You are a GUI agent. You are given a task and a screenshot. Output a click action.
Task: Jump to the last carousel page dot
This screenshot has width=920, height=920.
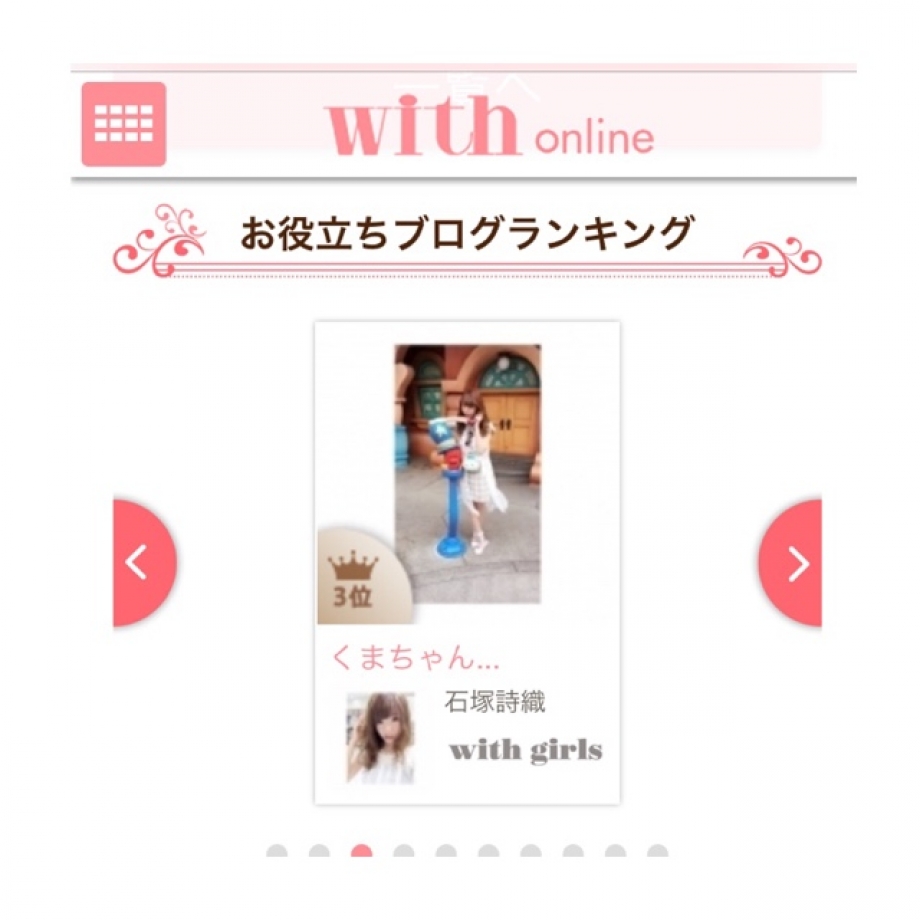(657, 853)
